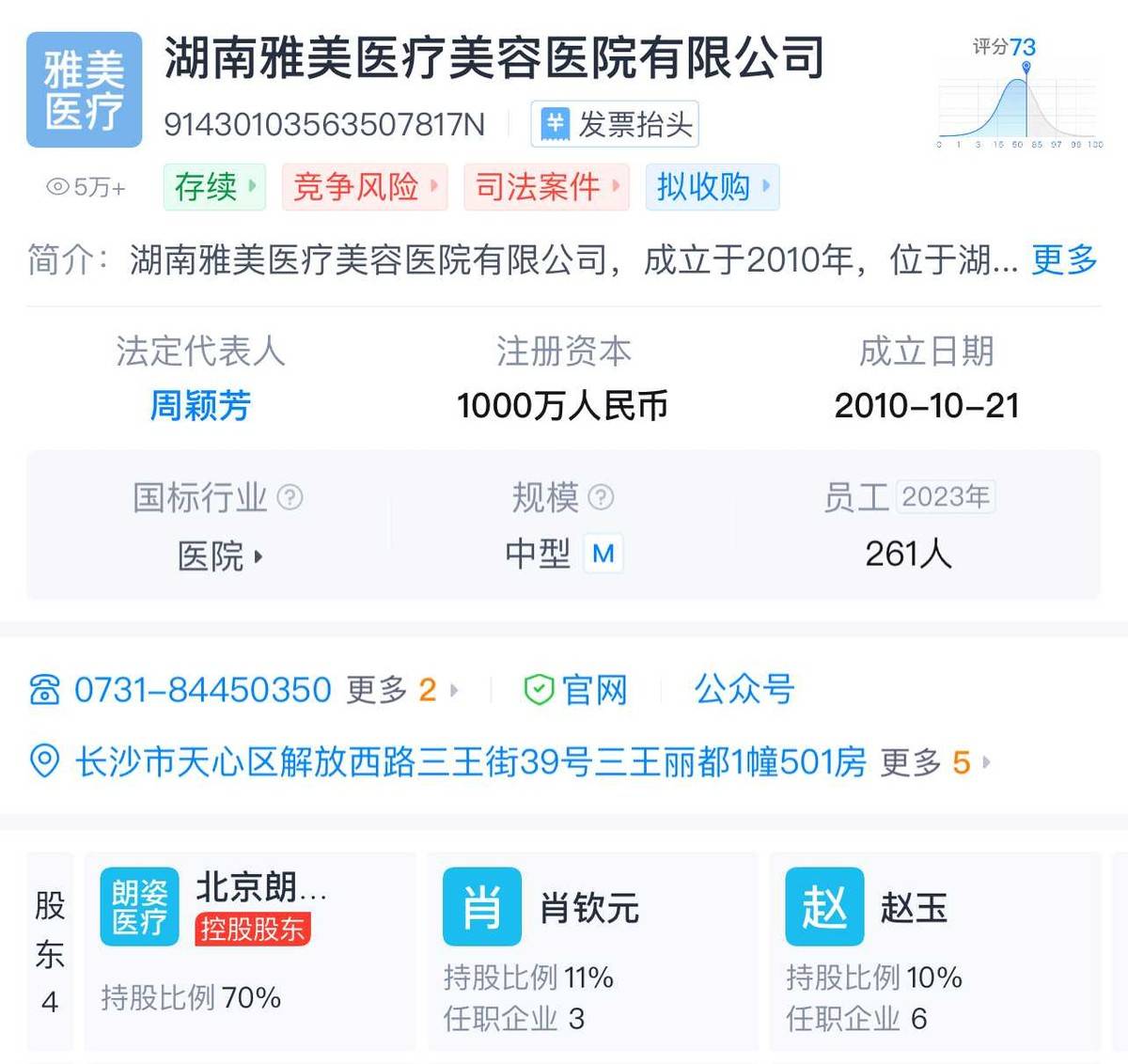Open shareholder 赵玉 card

[934, 949]
